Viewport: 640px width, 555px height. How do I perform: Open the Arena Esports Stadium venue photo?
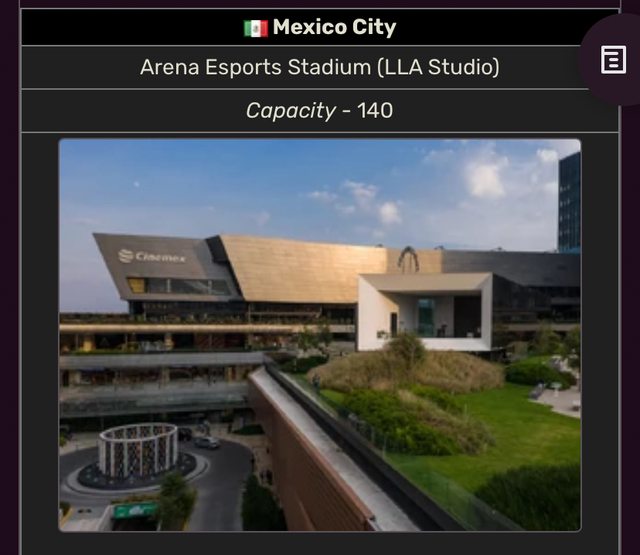click(x=319, y=335)
